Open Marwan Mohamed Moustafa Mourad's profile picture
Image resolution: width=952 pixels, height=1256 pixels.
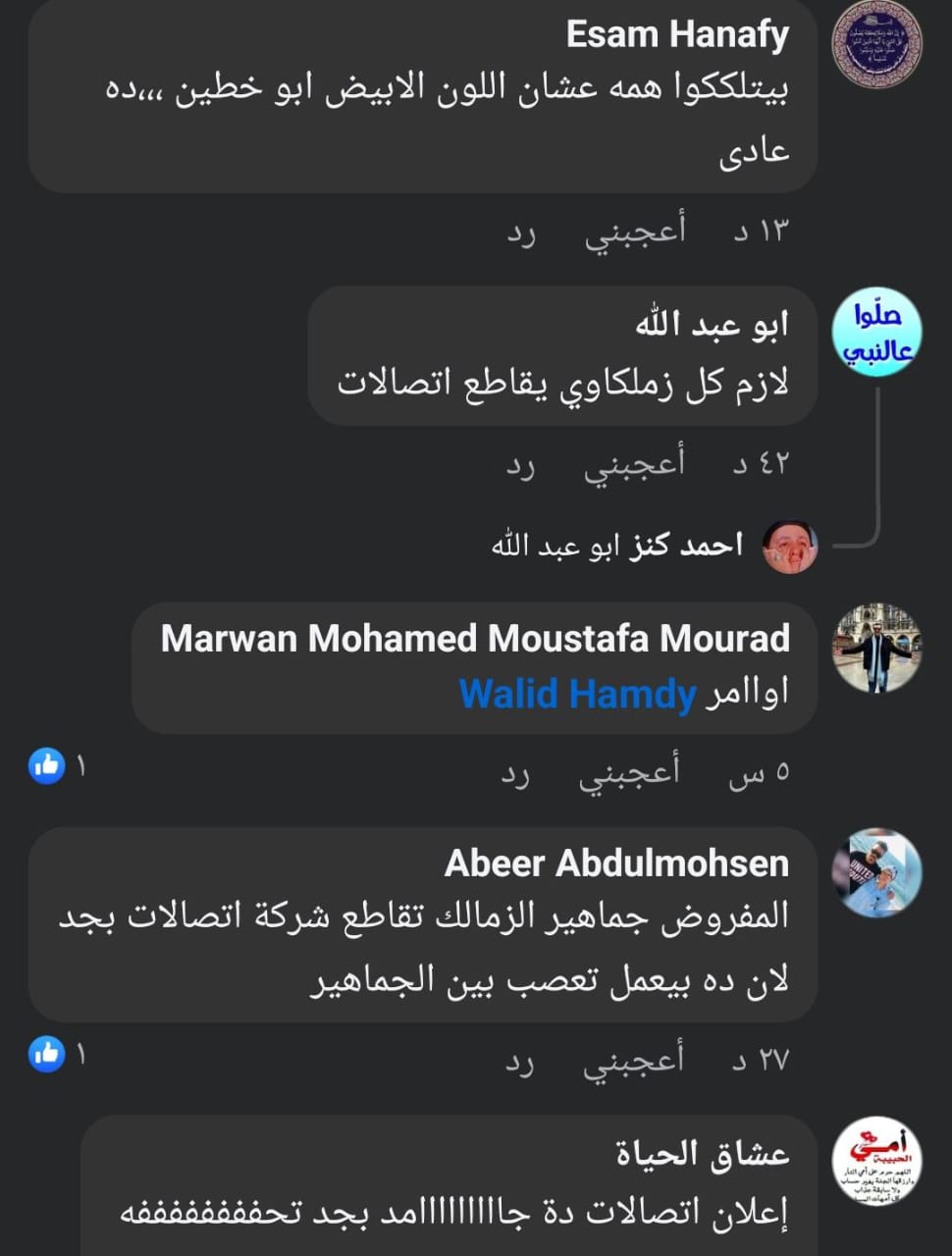click(877, 649)
